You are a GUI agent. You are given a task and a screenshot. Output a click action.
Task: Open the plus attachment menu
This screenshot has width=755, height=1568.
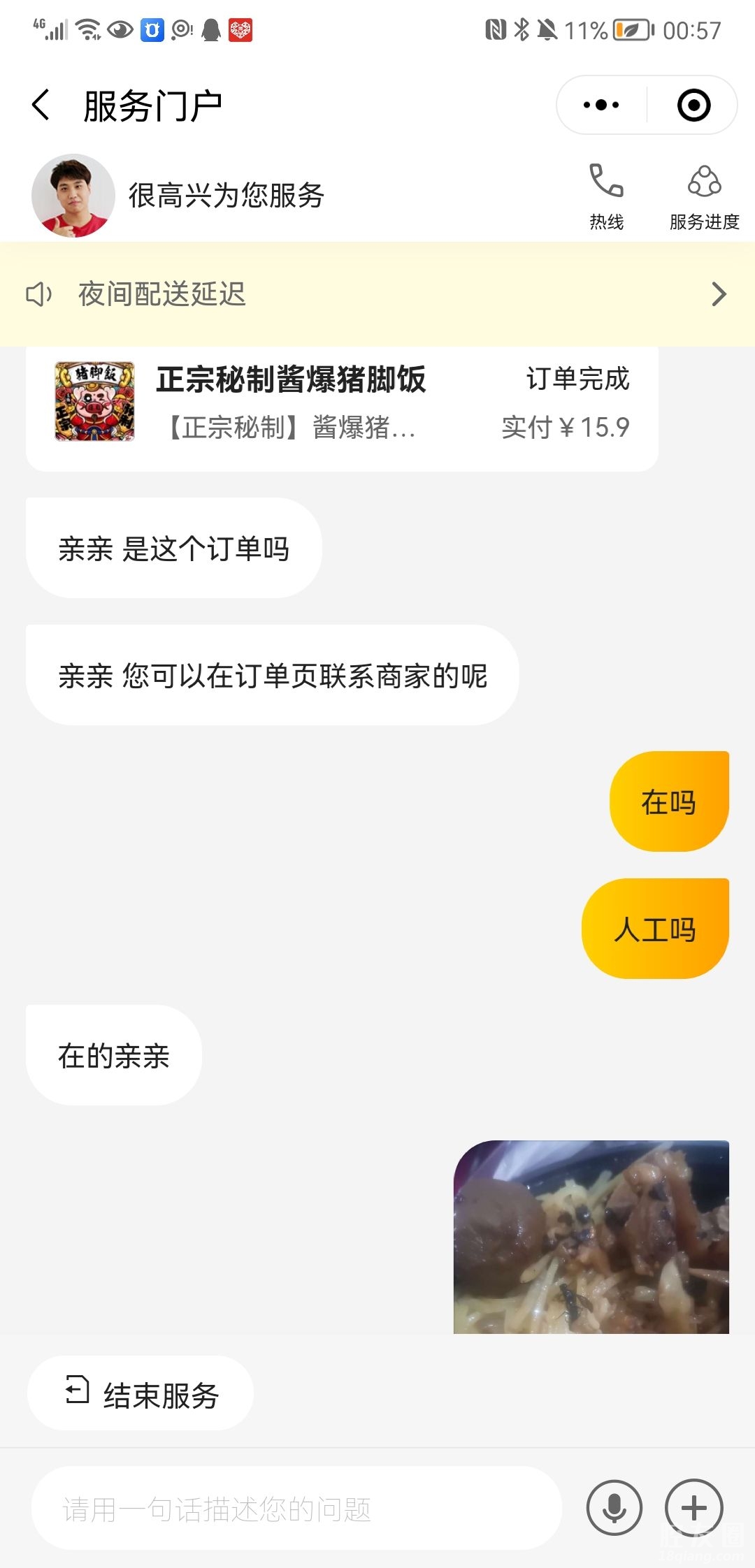pos(693,1508)
